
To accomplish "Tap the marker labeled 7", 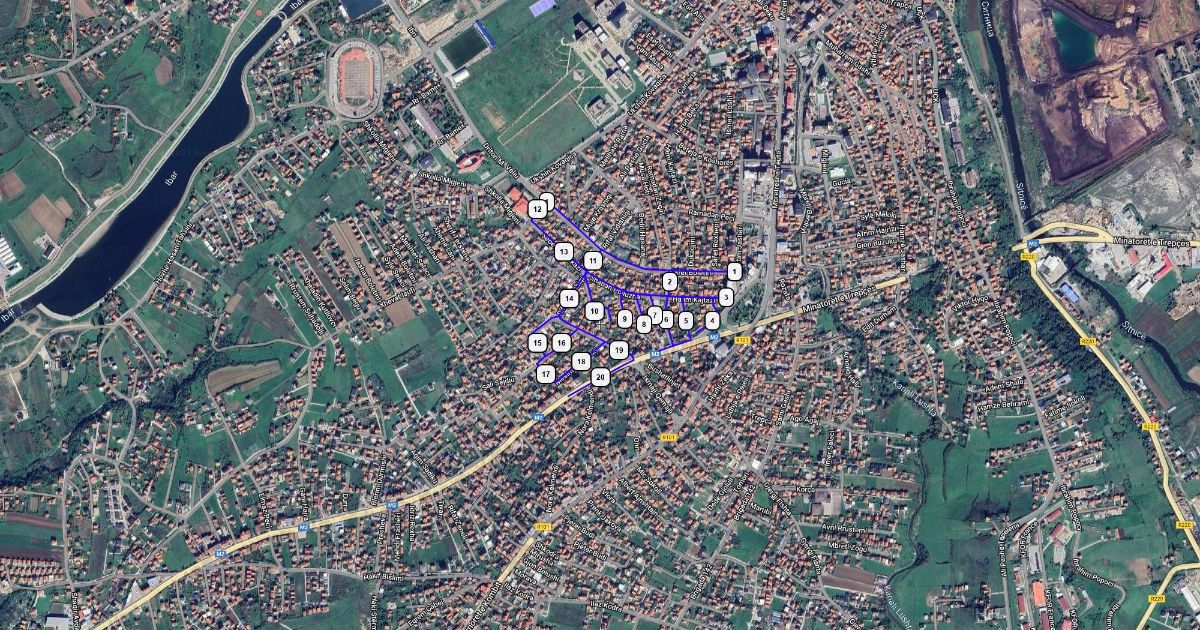I will [655, 314].
